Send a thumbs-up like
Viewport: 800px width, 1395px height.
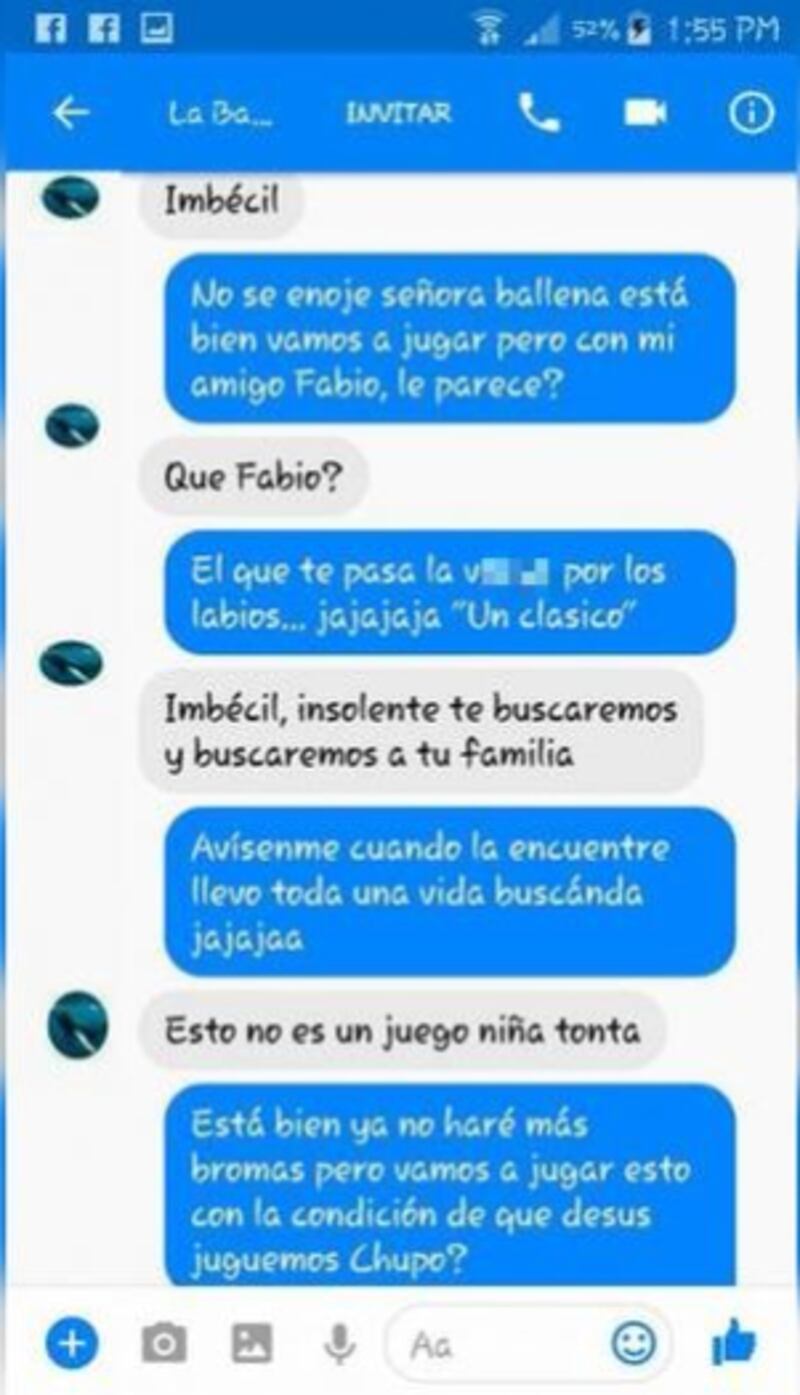point(735,1341)
